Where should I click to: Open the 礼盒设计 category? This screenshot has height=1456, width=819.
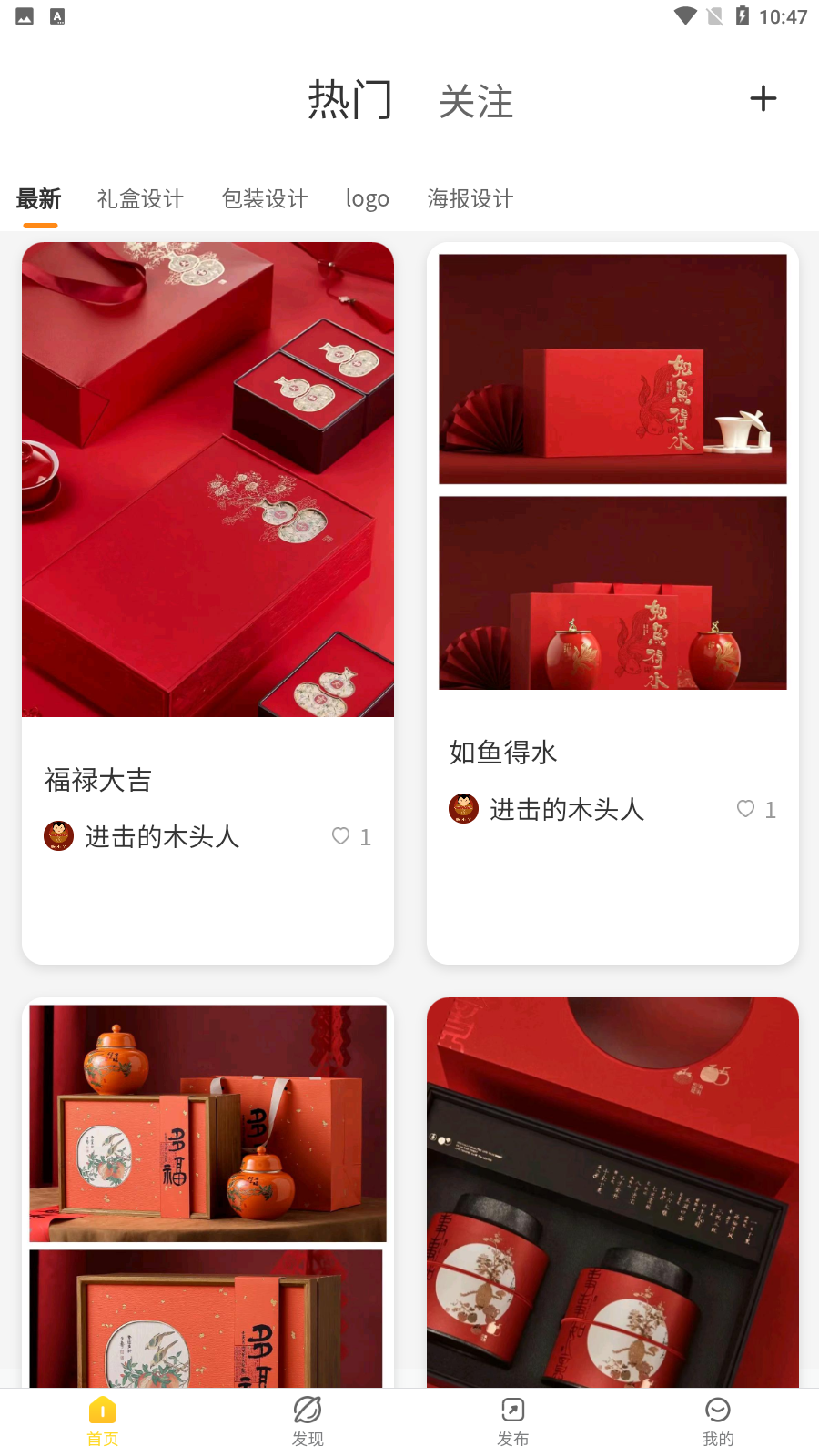click(140, 199)
